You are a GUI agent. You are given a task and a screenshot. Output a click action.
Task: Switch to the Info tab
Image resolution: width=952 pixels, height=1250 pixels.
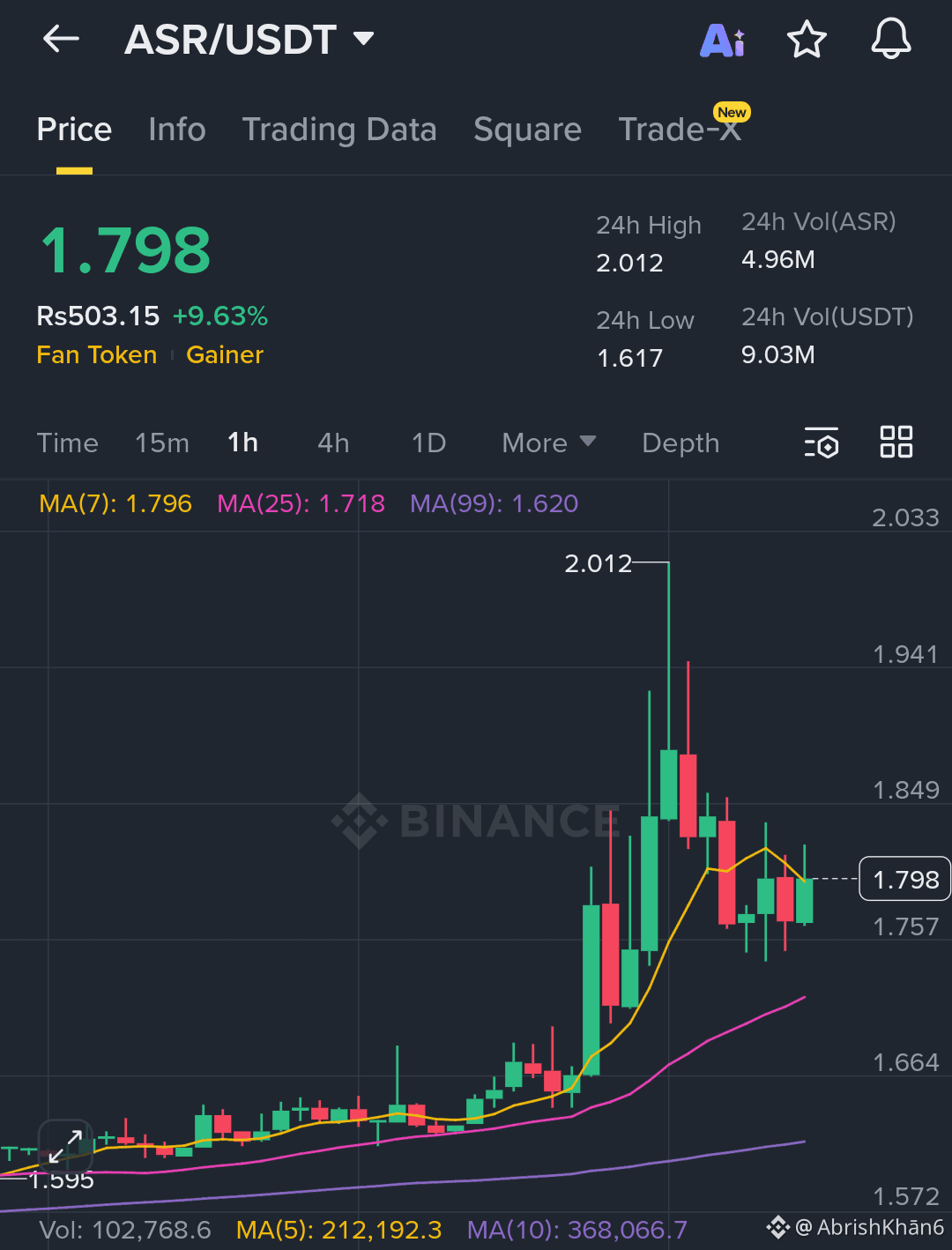(176, 130)
